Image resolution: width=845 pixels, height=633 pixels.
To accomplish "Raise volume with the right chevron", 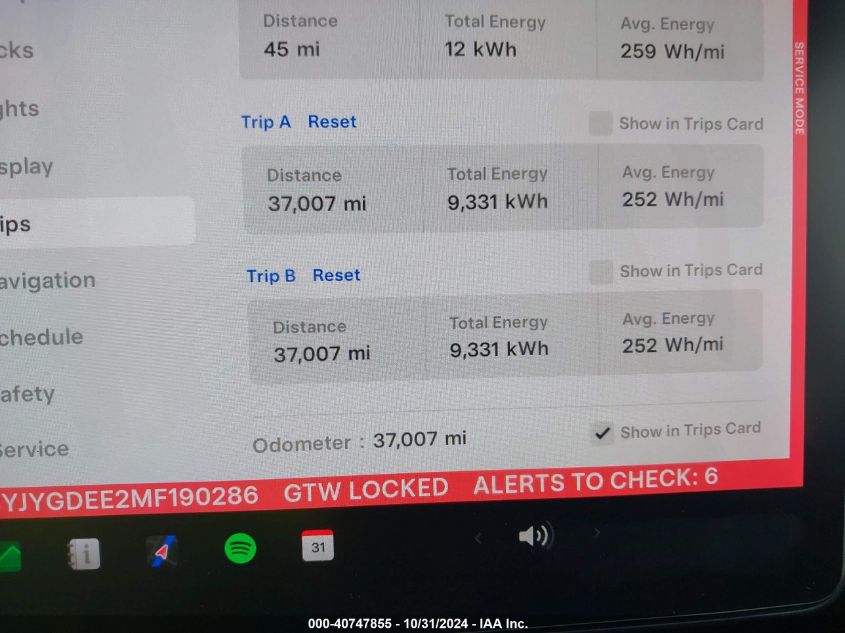I will tap(597, 534).
